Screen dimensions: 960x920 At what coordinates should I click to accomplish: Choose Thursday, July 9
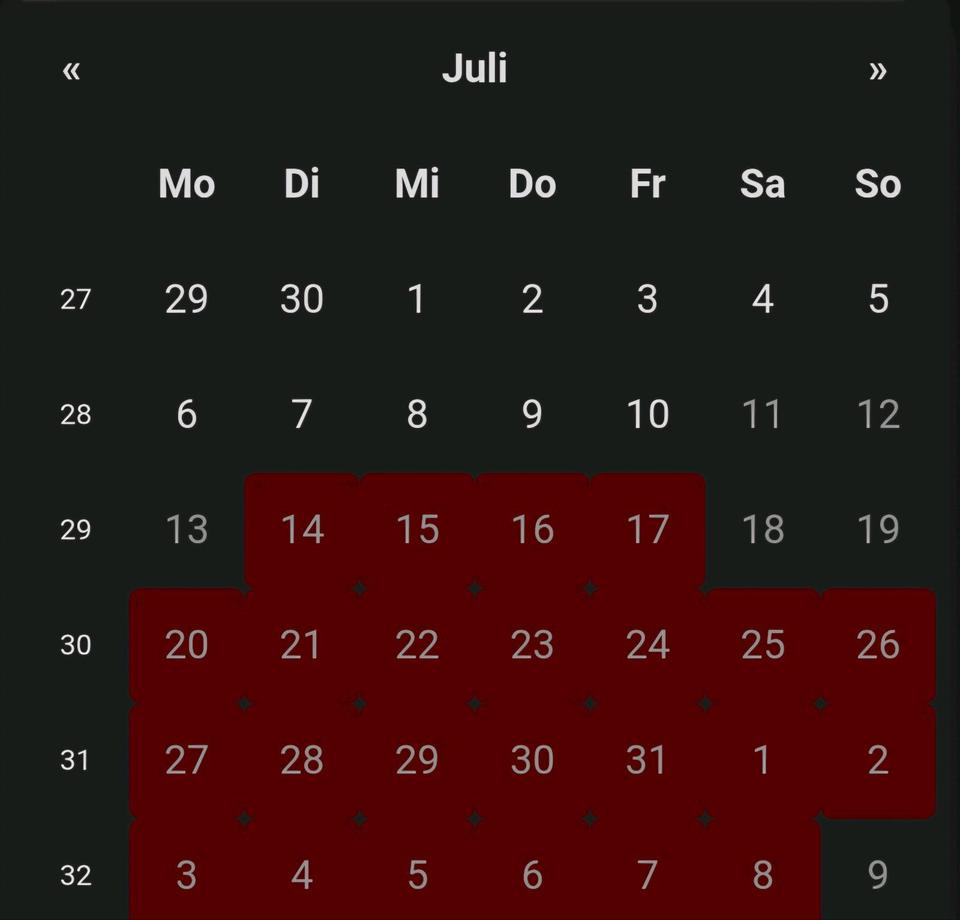[532, 414]
